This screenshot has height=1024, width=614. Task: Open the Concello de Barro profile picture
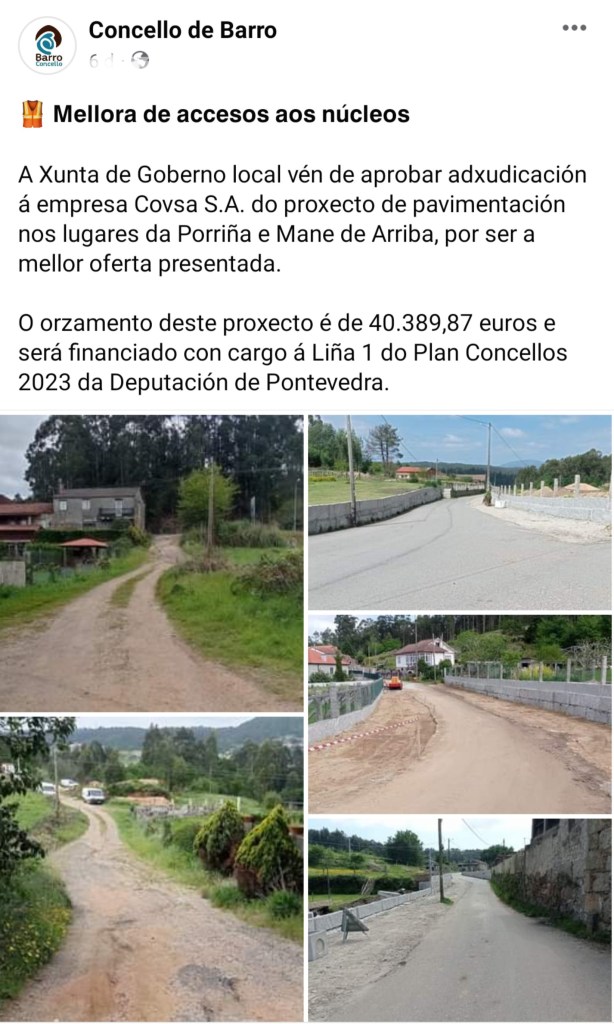[x=47, y=45]
